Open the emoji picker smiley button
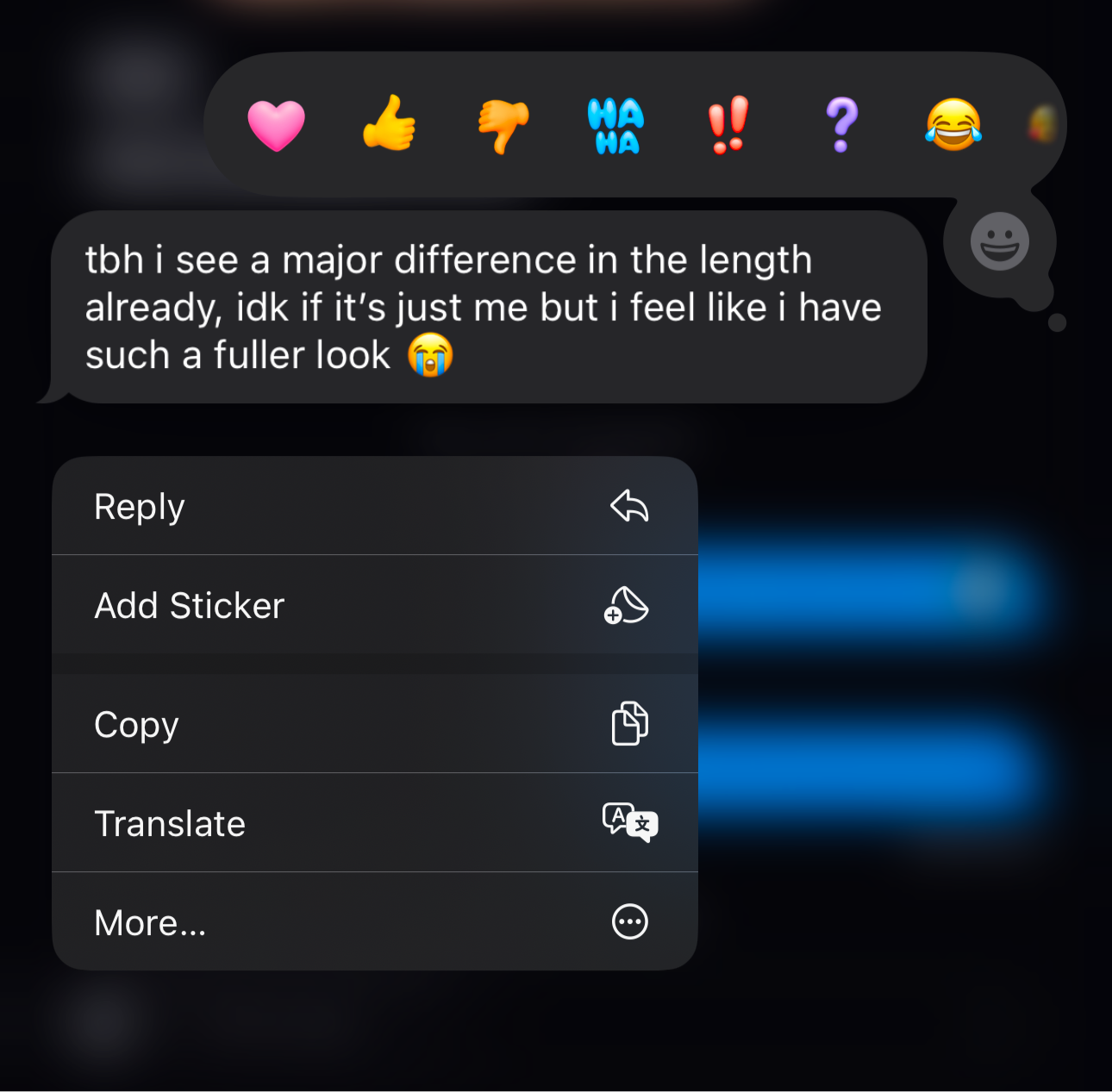This screenshot has width=1112, height=1092. pos(1000,241)
